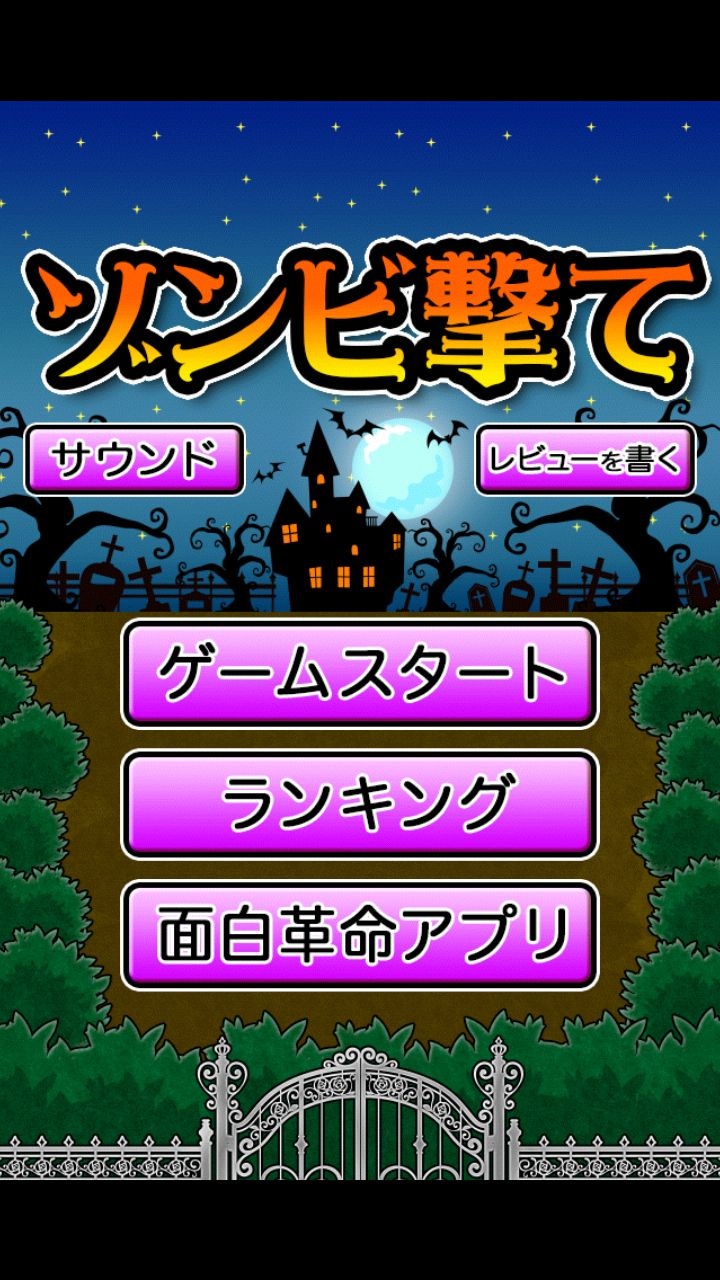Open レビューを書く to write a review
The image size is (720, 1280).
click(x=585, y=460)
